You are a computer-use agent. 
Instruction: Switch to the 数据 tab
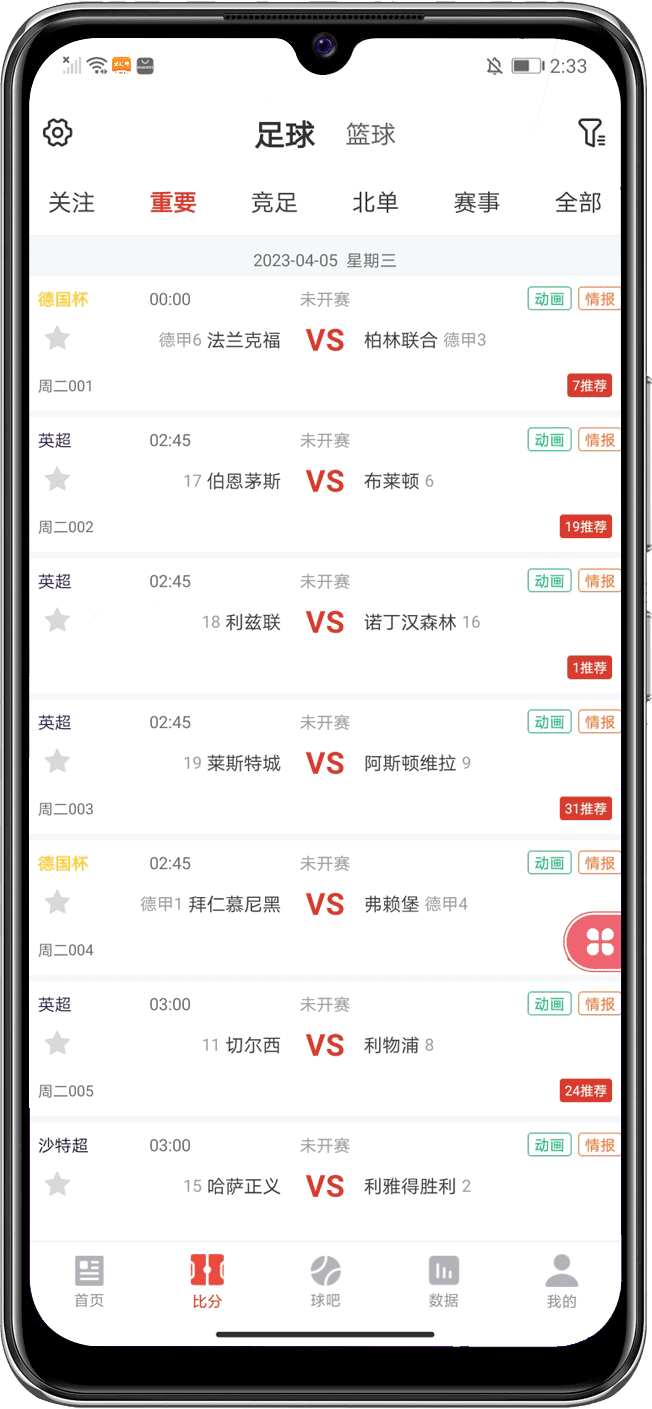coord(443,1282)
